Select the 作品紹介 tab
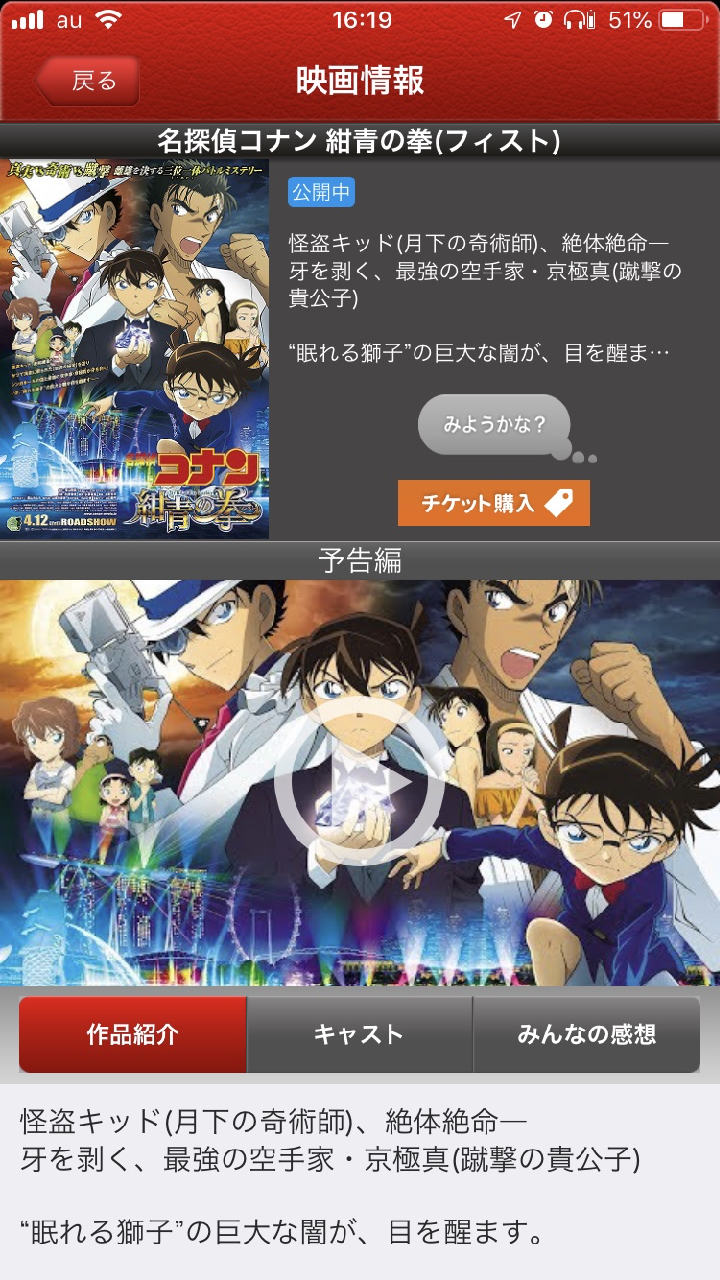 133,1035
